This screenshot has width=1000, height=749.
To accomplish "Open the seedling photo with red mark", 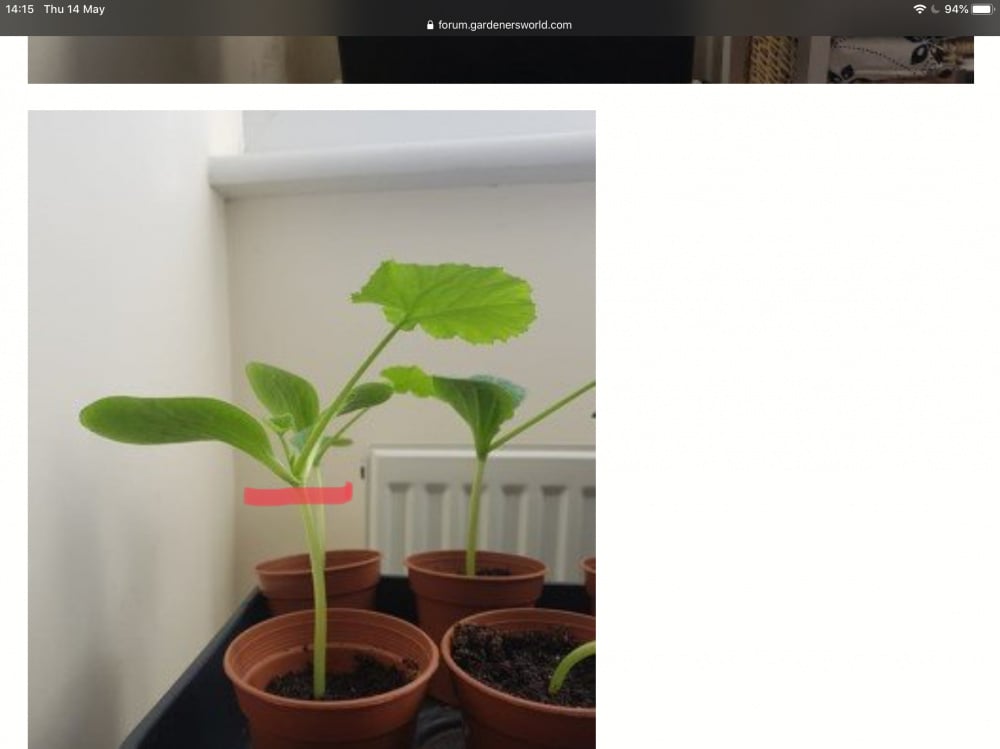I will [x=311, y=428].
